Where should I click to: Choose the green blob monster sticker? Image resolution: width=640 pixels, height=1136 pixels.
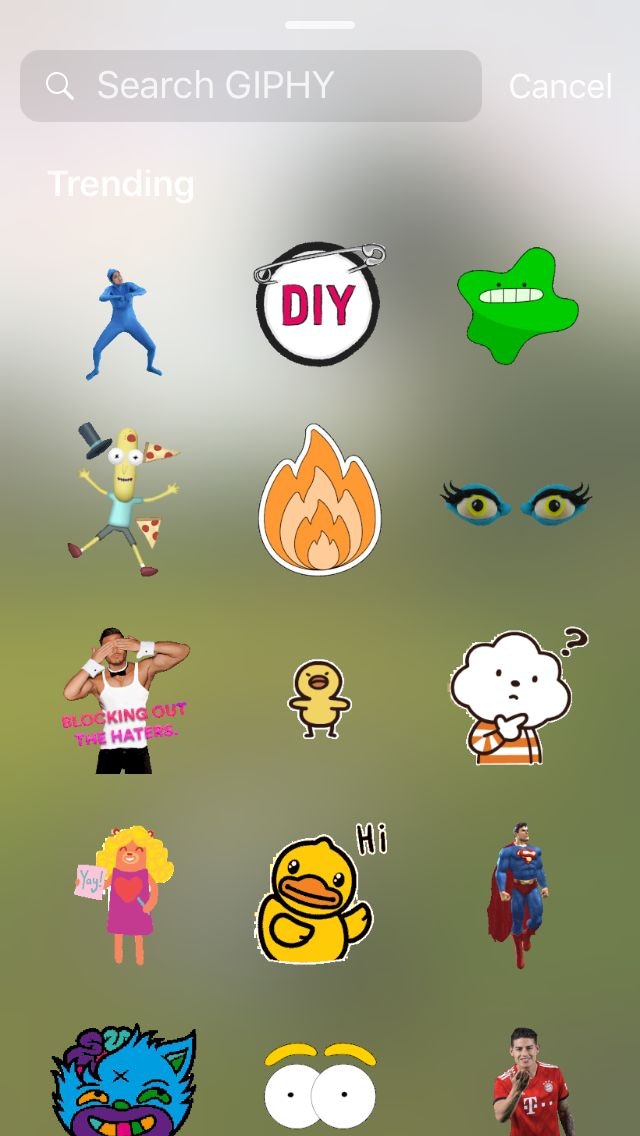coord(516,305)
